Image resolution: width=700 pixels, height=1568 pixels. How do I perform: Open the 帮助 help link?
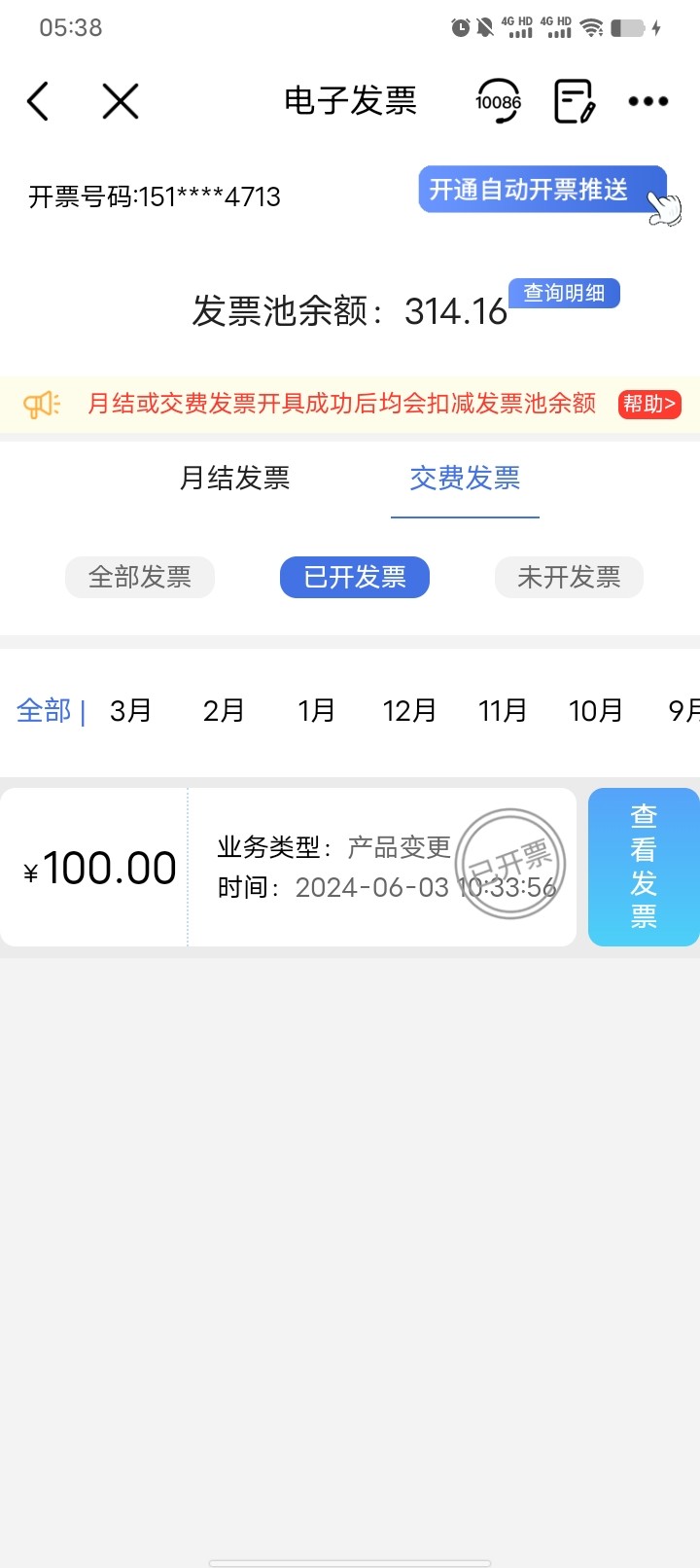(648, 404)
